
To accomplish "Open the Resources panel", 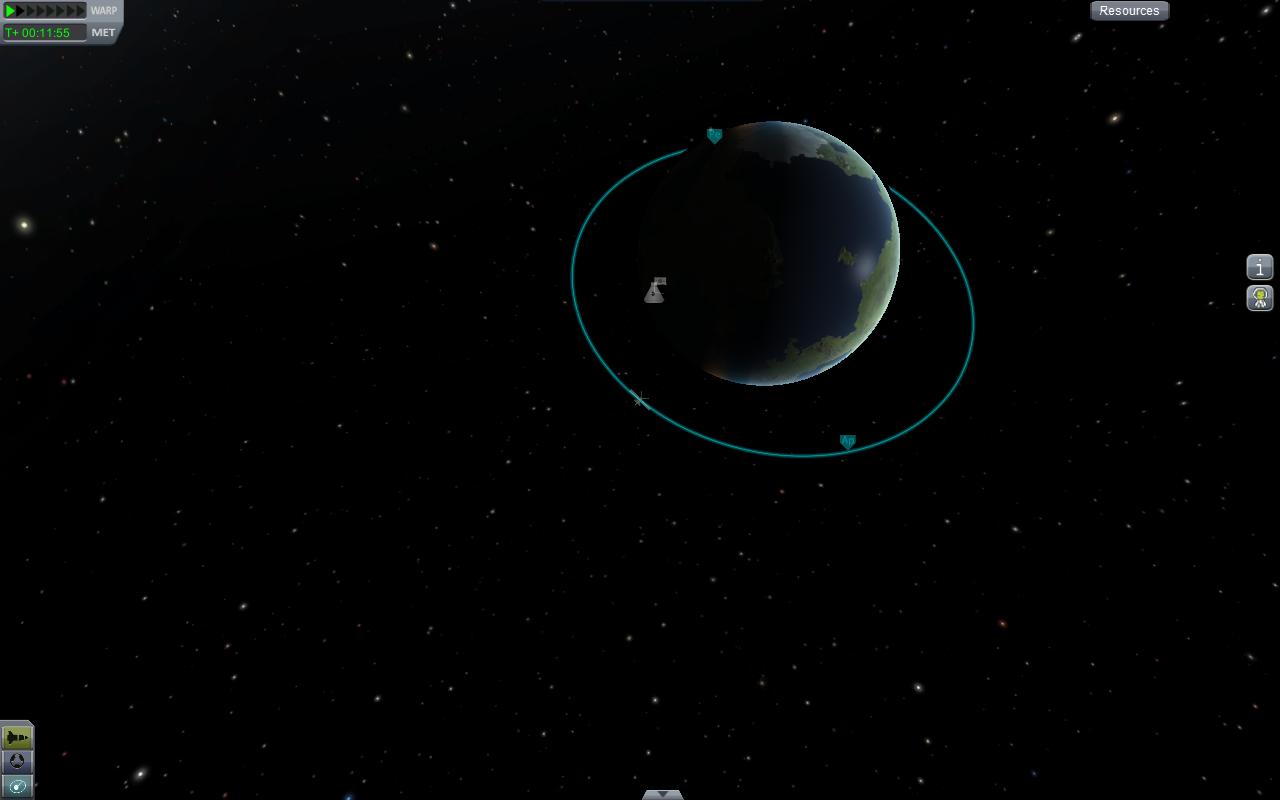I will [x=1129, y=11].
